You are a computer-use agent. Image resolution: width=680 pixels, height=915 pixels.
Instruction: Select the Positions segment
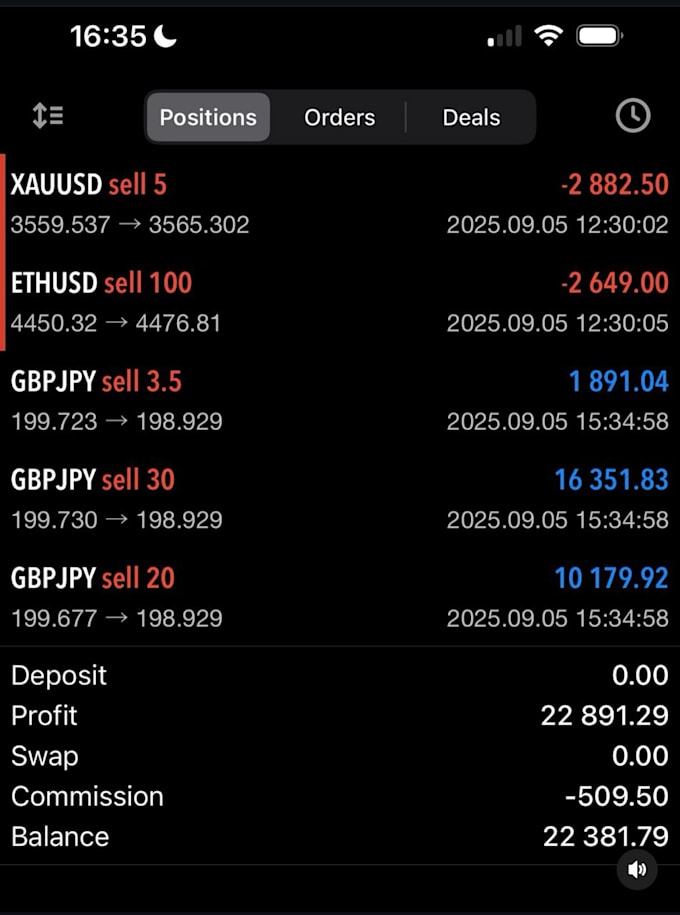(208, 117)
